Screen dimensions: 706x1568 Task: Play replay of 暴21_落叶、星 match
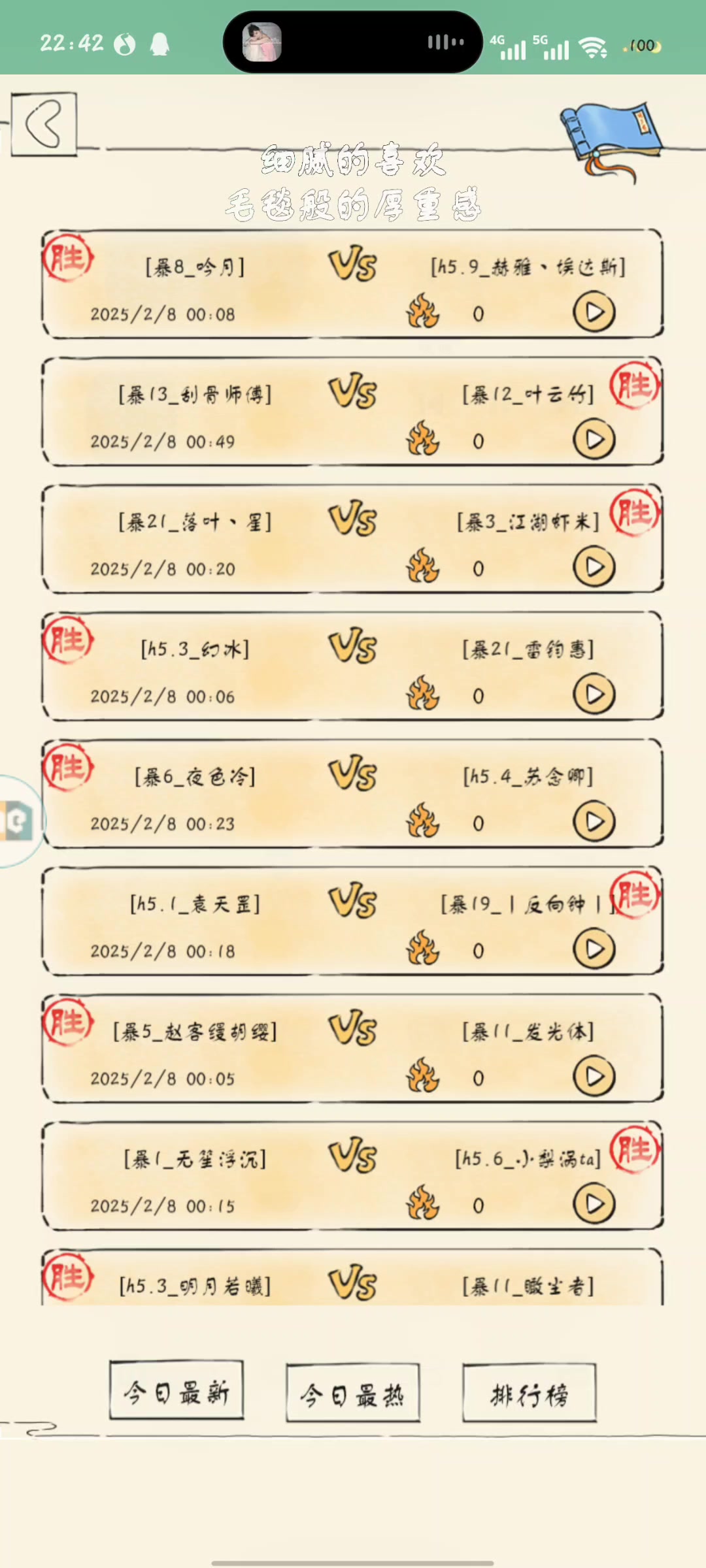594,567
